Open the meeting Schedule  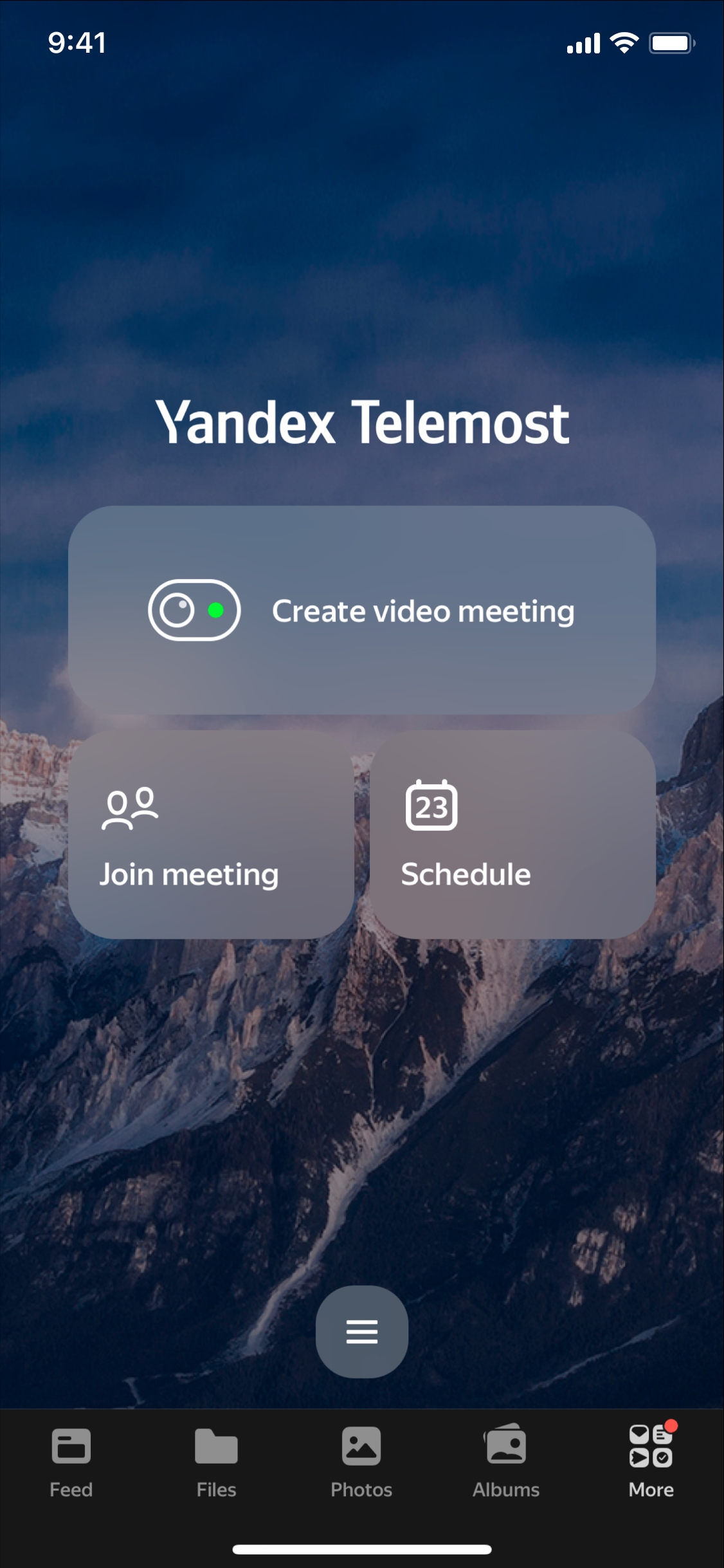pos(512,834)
